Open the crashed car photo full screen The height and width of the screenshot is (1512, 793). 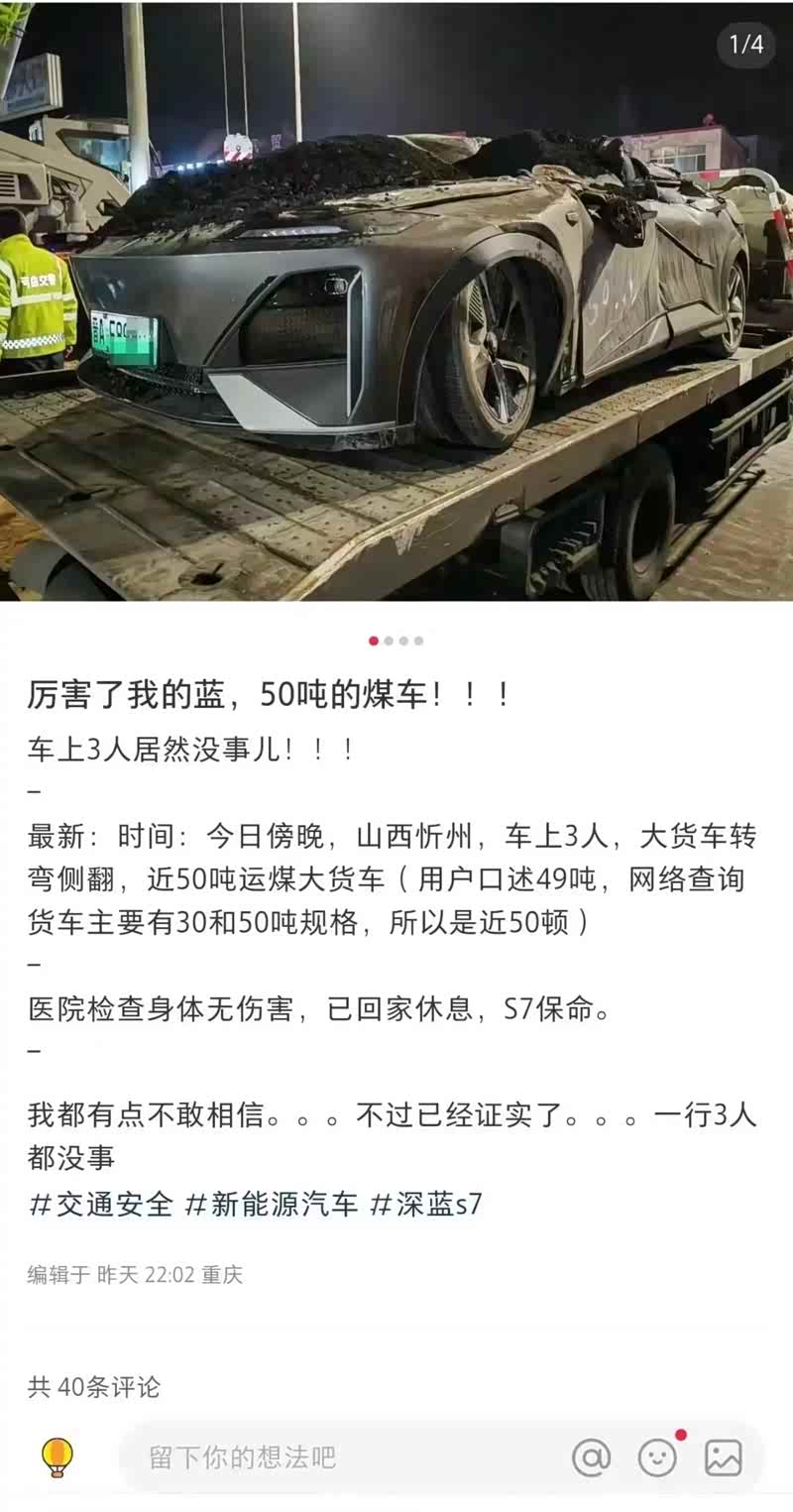(396, 302)
